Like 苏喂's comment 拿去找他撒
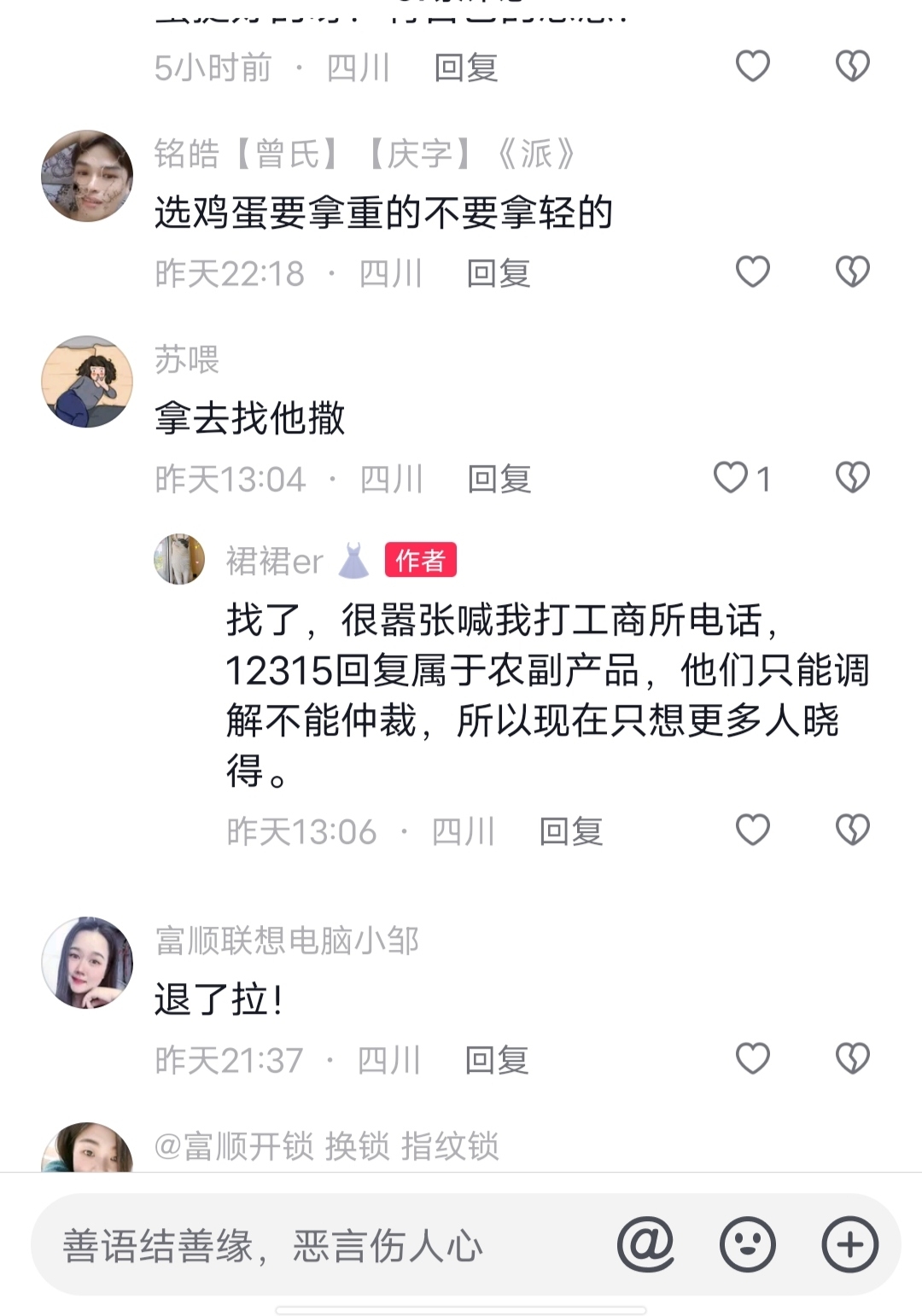This screenshot has width=922, height=1316. click(x=732, y=478)
